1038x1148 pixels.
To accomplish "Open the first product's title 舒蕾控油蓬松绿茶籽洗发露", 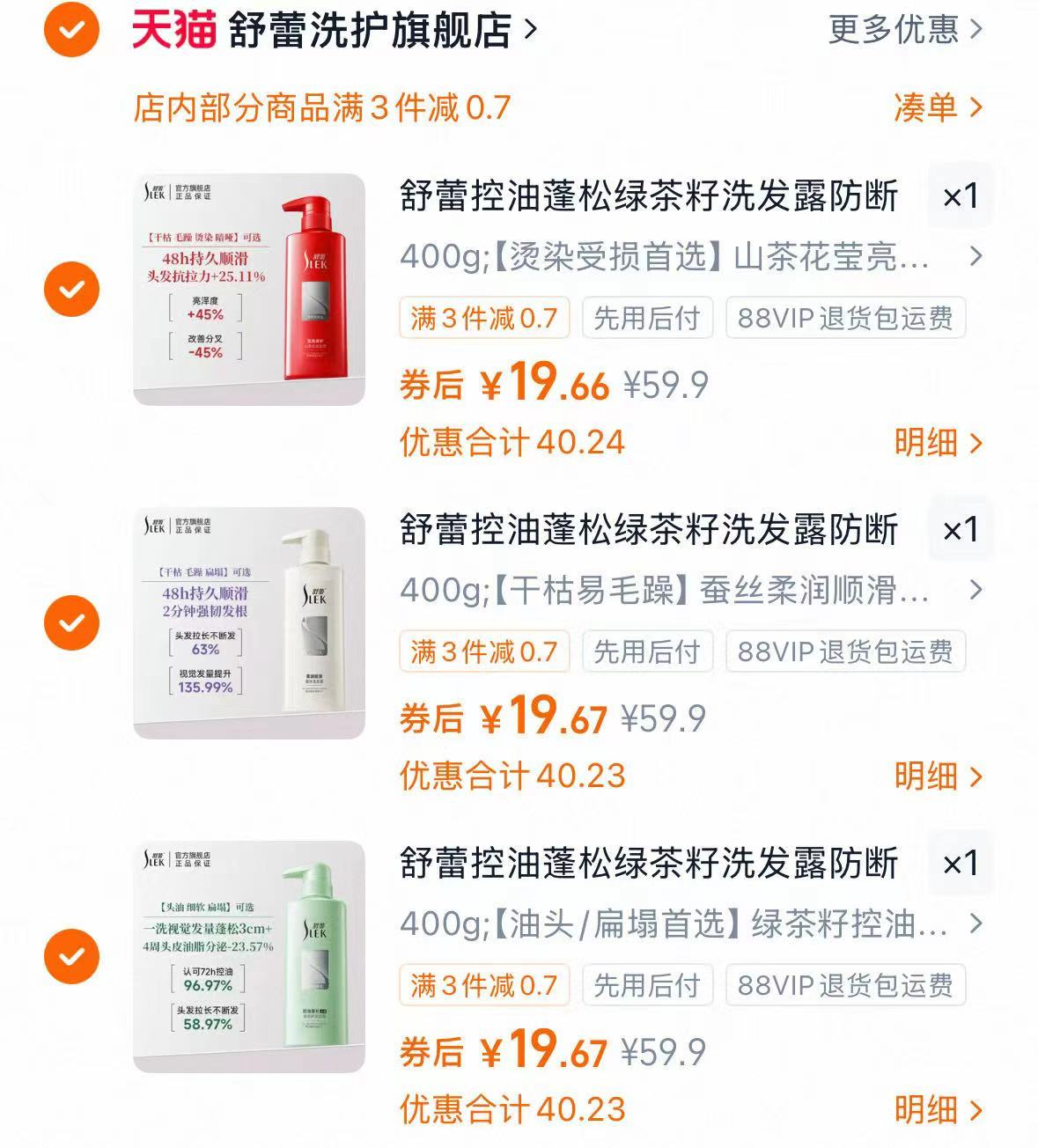I will point(648,200).
